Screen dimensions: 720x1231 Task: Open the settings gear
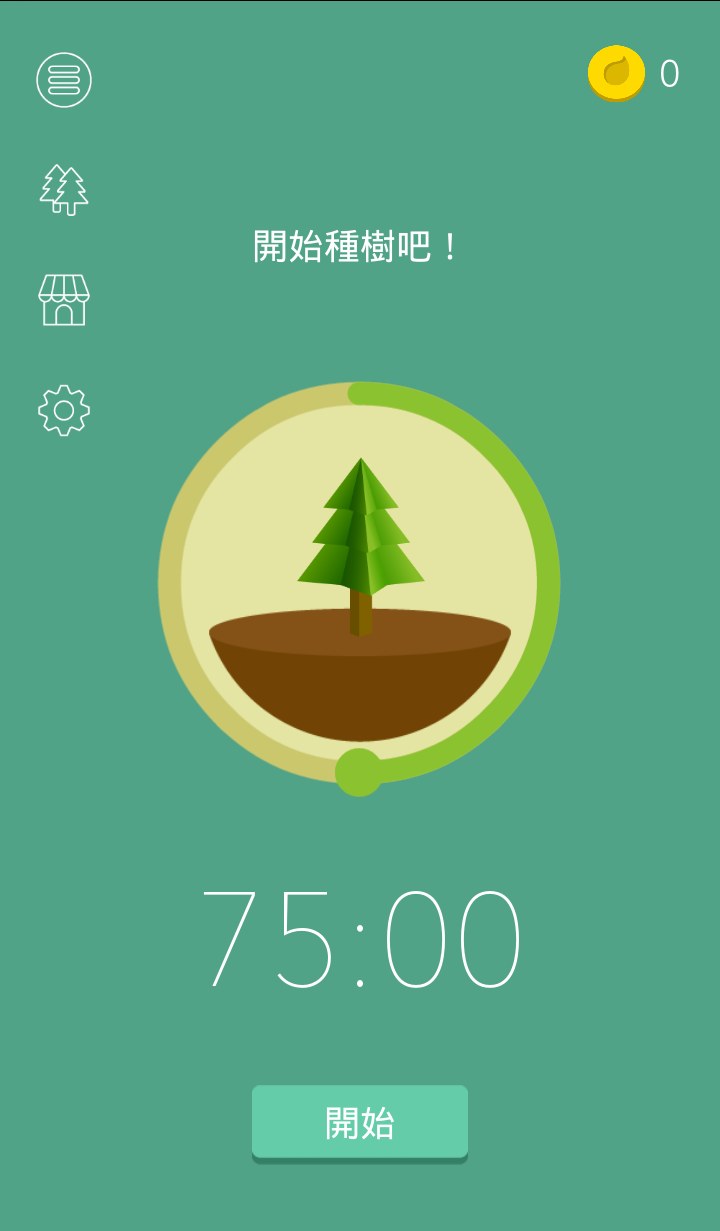click(x=64, y=410)
